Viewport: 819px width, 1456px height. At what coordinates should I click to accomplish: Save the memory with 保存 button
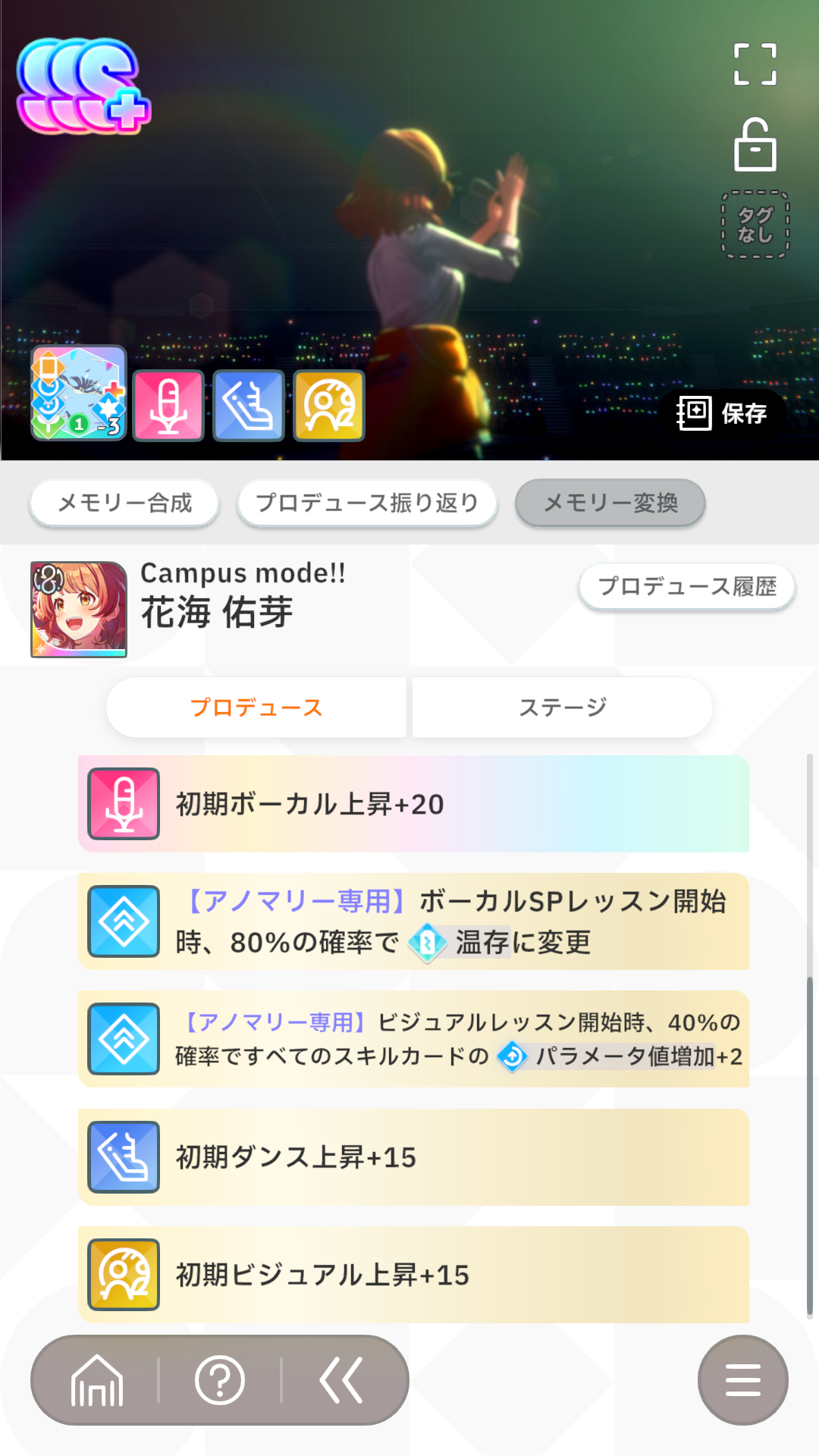(x=722, y=413)
